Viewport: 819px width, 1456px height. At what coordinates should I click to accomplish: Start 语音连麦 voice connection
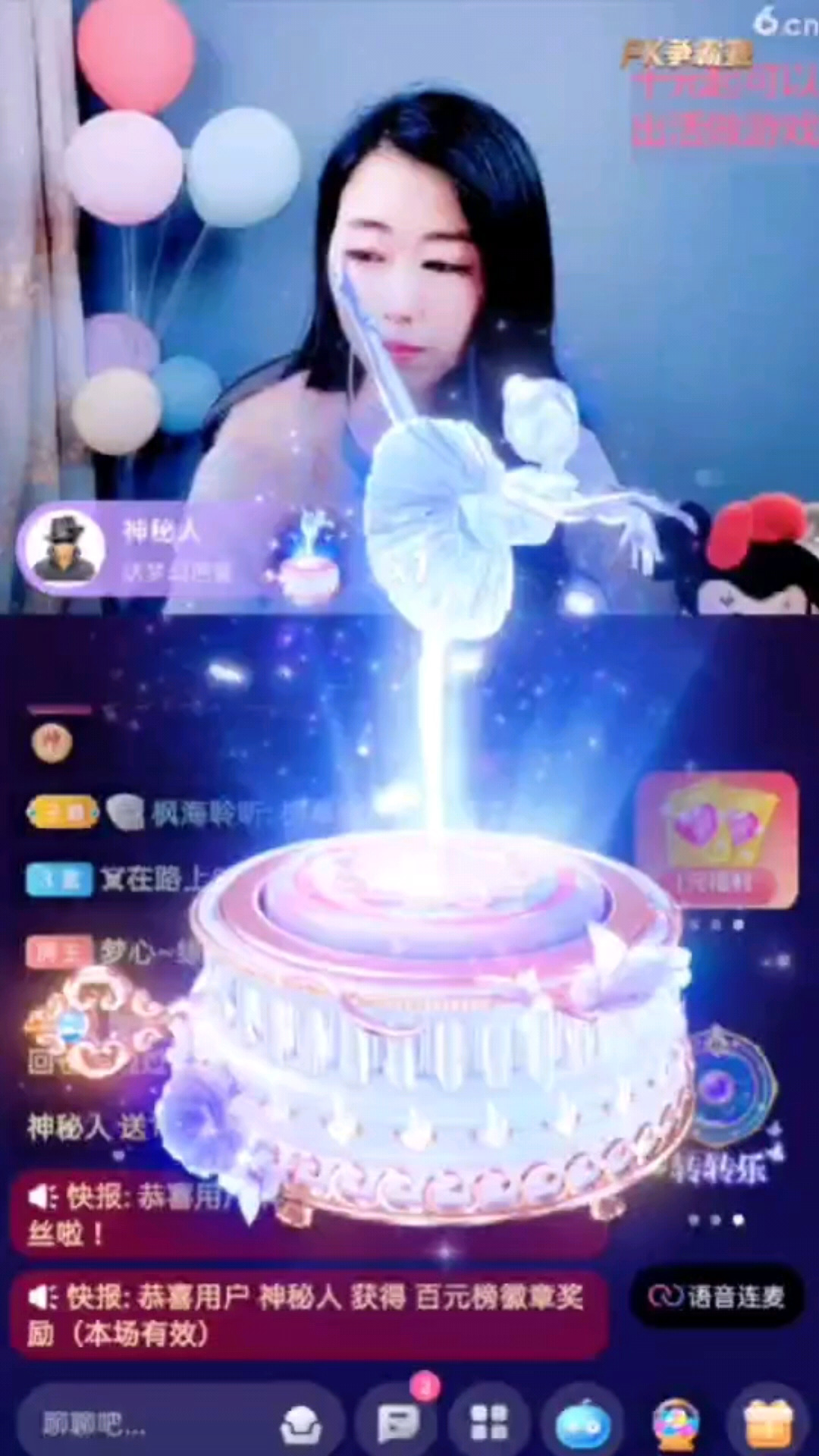point(716,1296)
